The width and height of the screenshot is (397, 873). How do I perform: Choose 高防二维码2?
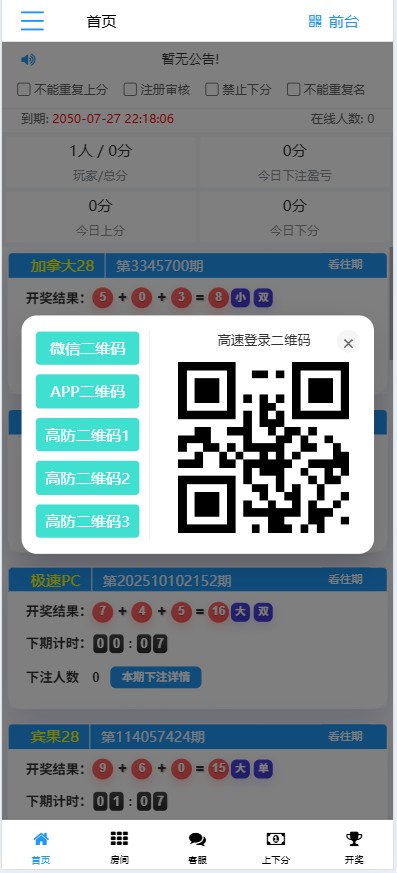[x=87, y=478]
